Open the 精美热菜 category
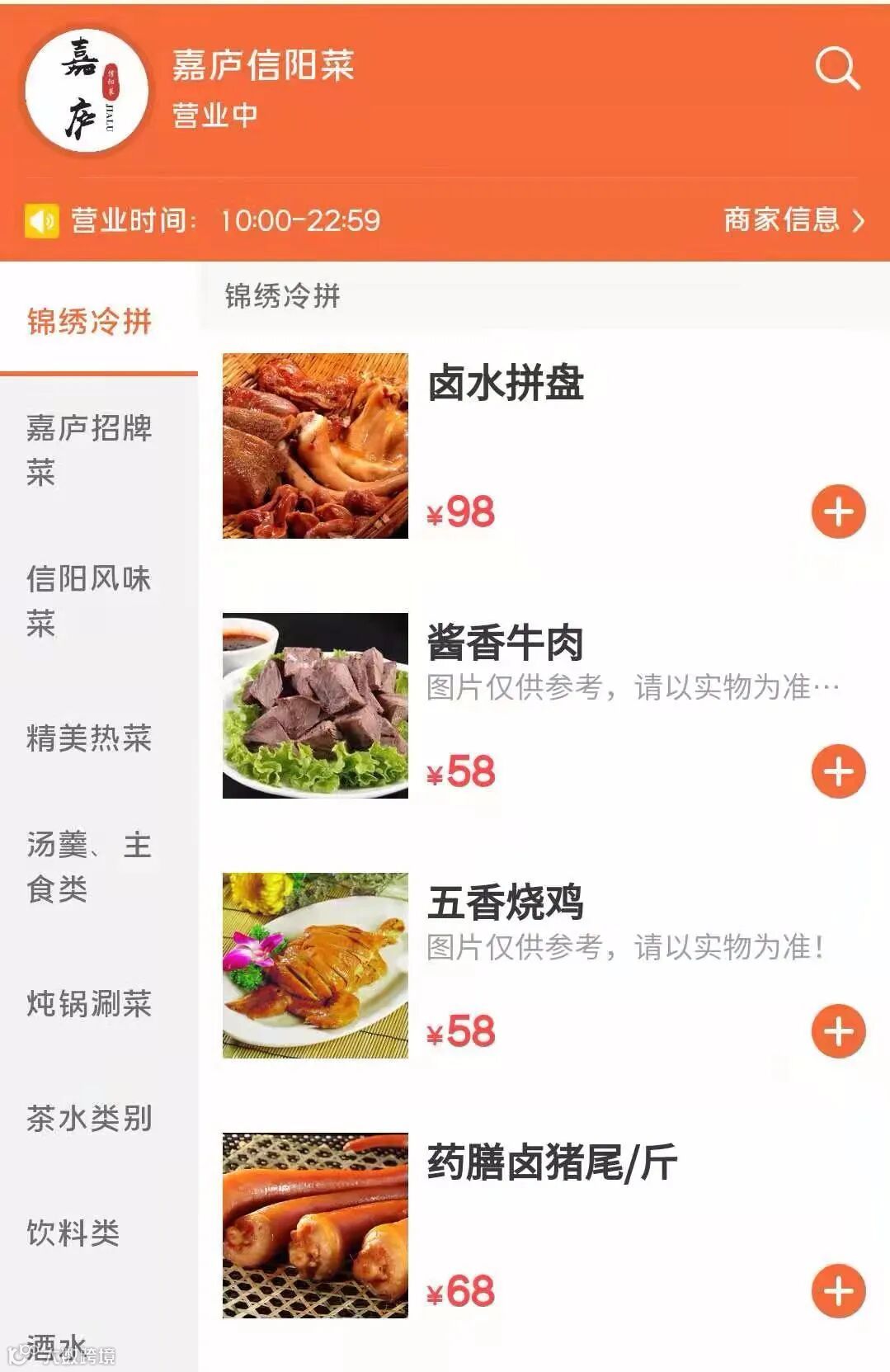 (x=89, y=738)
